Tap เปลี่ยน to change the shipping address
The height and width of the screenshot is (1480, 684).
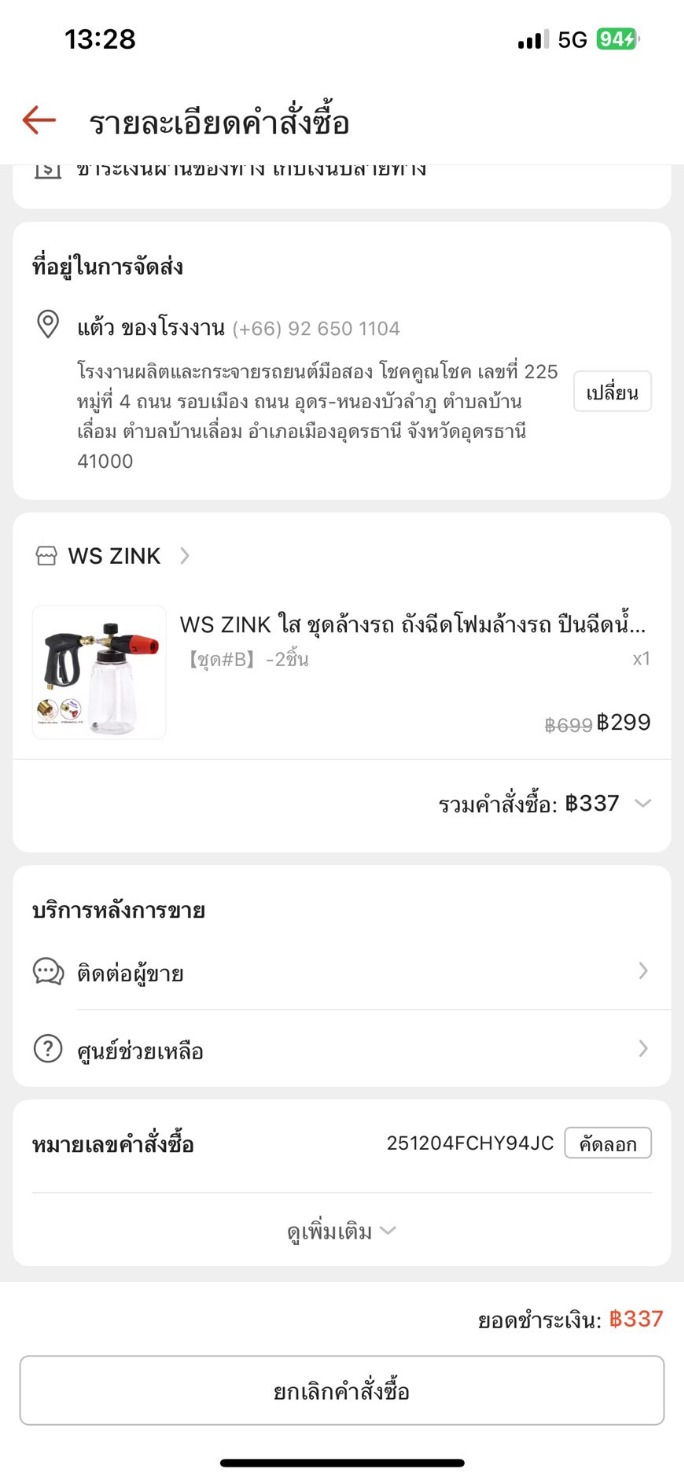612,392
